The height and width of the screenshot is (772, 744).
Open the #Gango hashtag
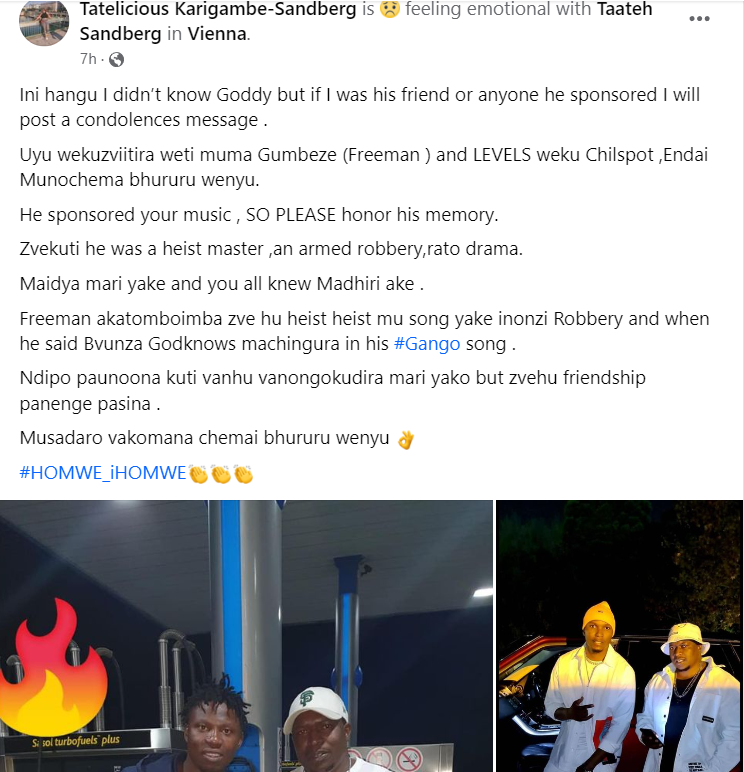click(x=427, y=343)
